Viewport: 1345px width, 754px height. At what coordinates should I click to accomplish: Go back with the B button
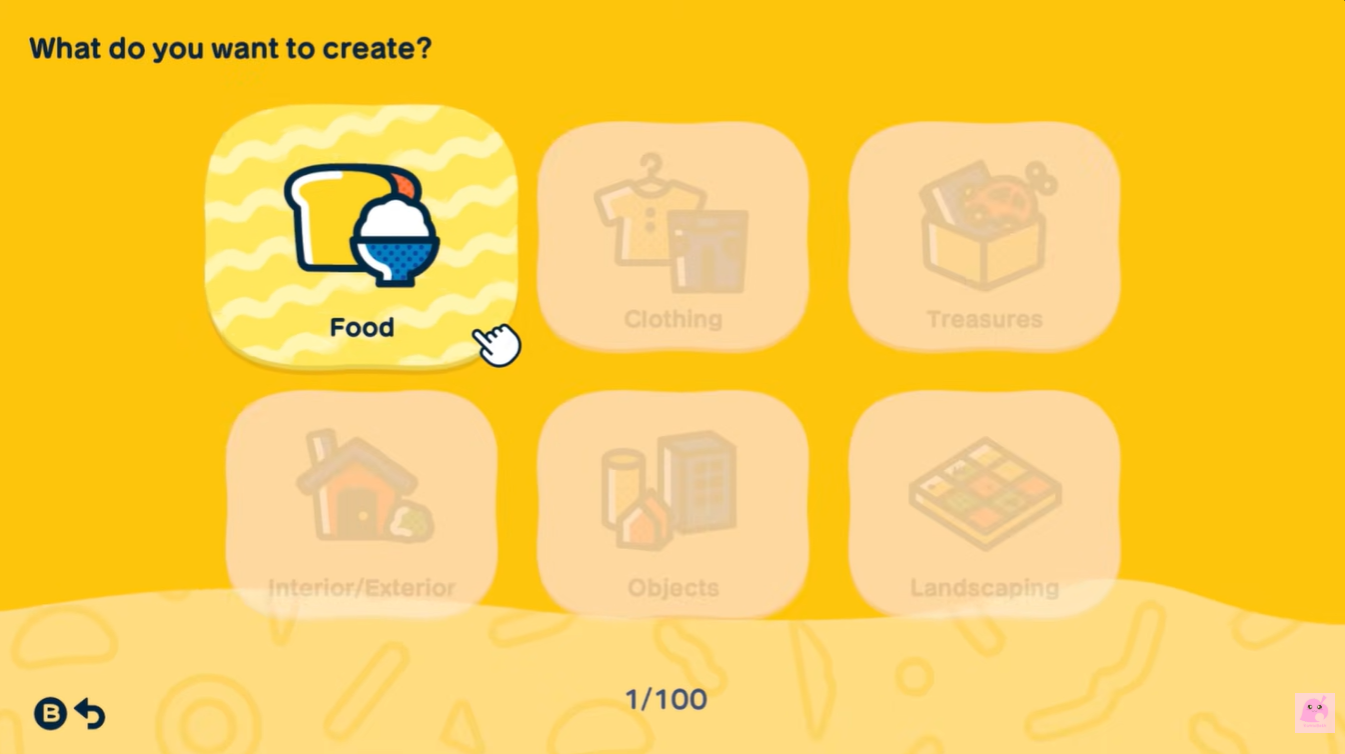point(69,714)
